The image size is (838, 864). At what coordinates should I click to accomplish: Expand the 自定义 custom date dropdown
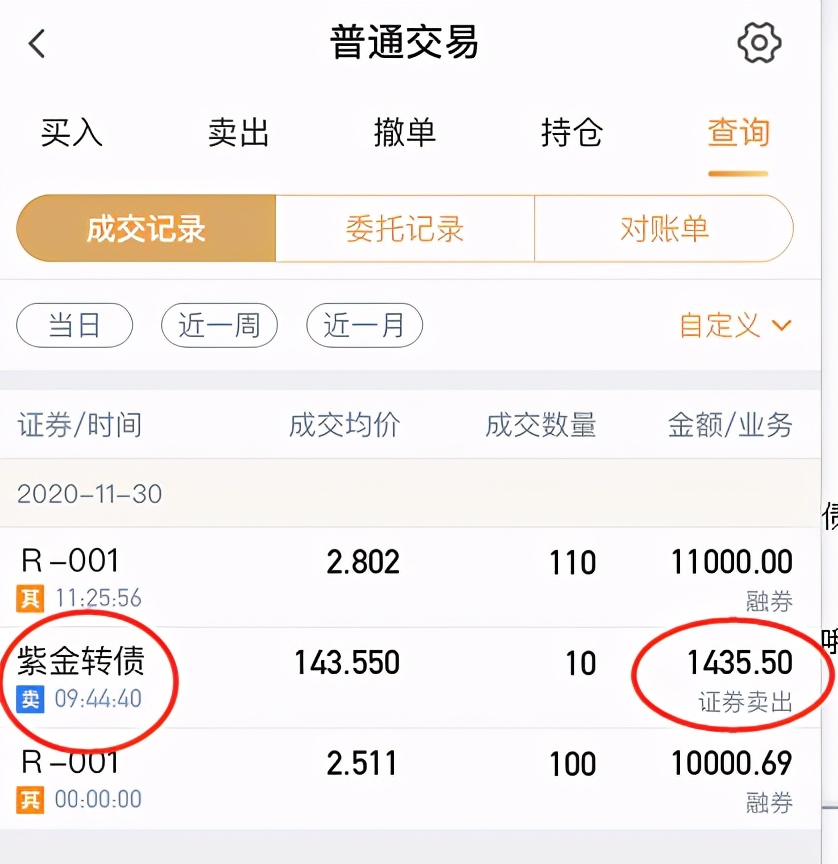coord(718,325)
